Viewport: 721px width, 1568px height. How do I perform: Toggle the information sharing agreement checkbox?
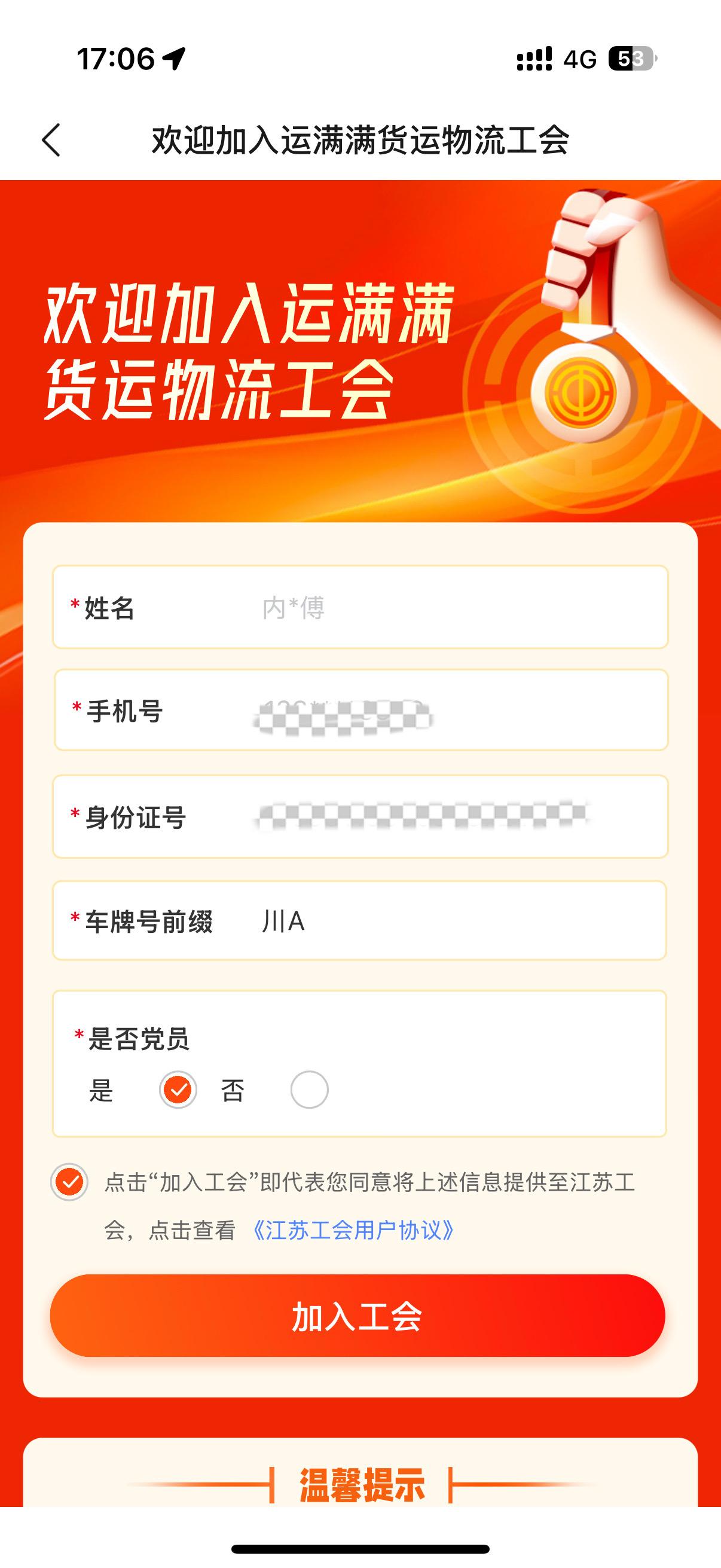[x=69, y=1182]
